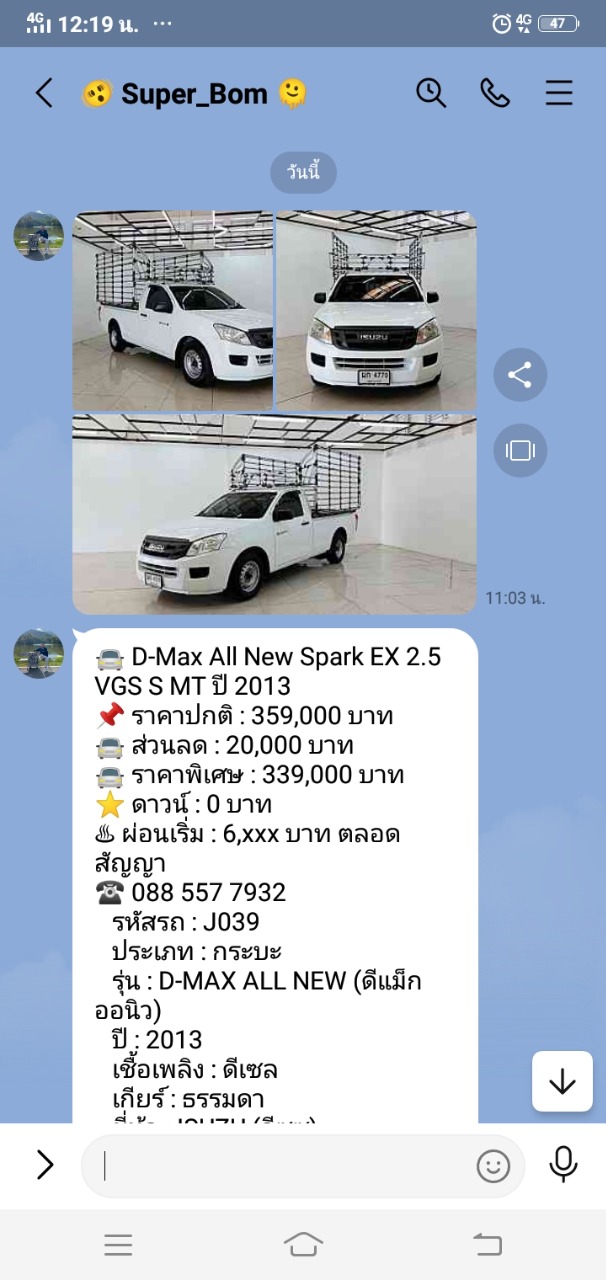Viewport: 606px width, 1280px height.
Task: Open the chat menu hamburger icon
Action: [559, 93]
